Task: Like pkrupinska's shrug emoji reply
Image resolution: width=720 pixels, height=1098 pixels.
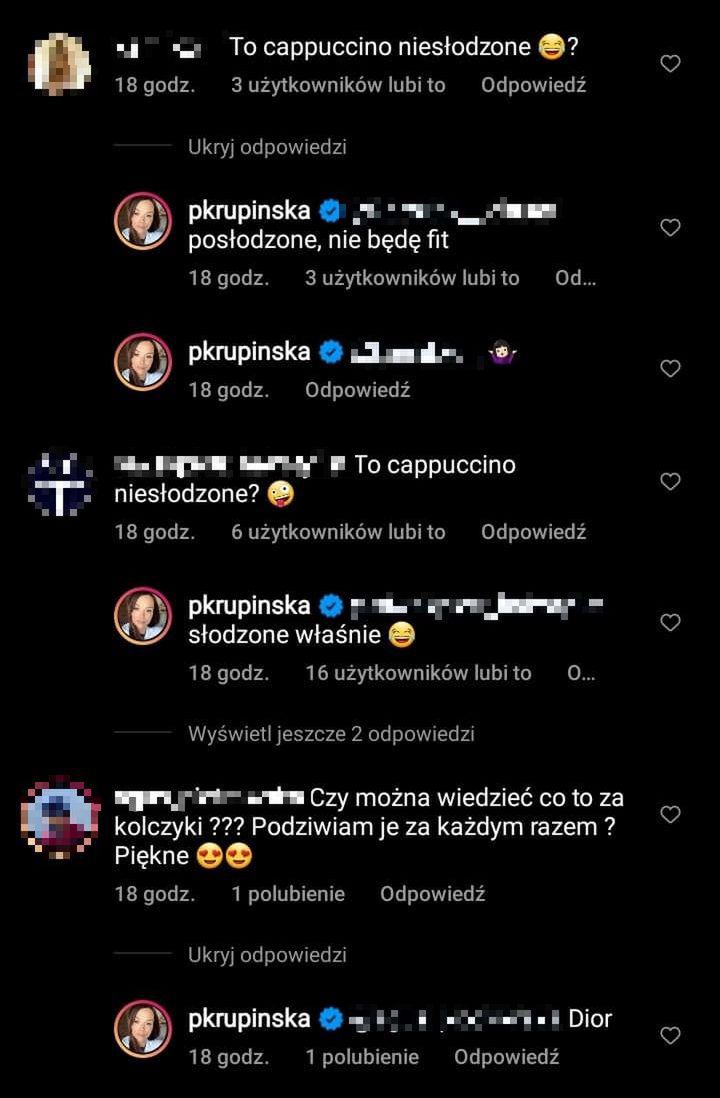Action: tap(671, 369)
